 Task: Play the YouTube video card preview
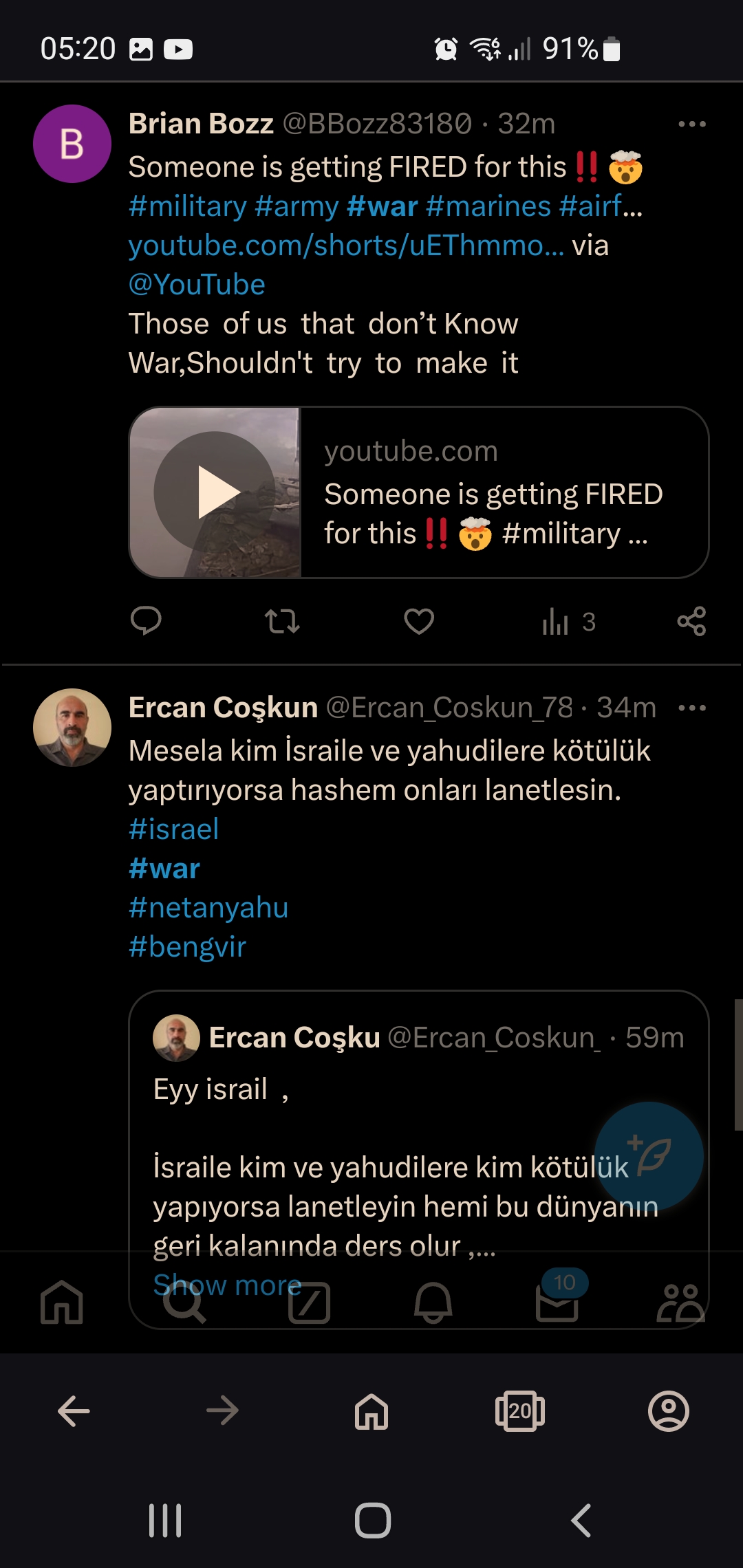tap(215, 492)
